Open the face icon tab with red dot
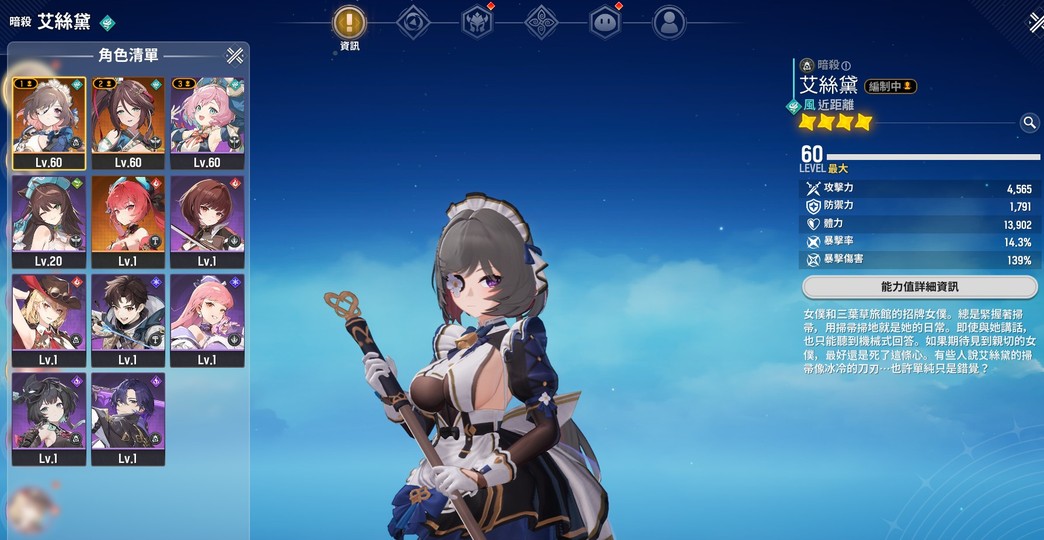The height and width of the screenshot is (540, 1044). (x=605, y=21)
